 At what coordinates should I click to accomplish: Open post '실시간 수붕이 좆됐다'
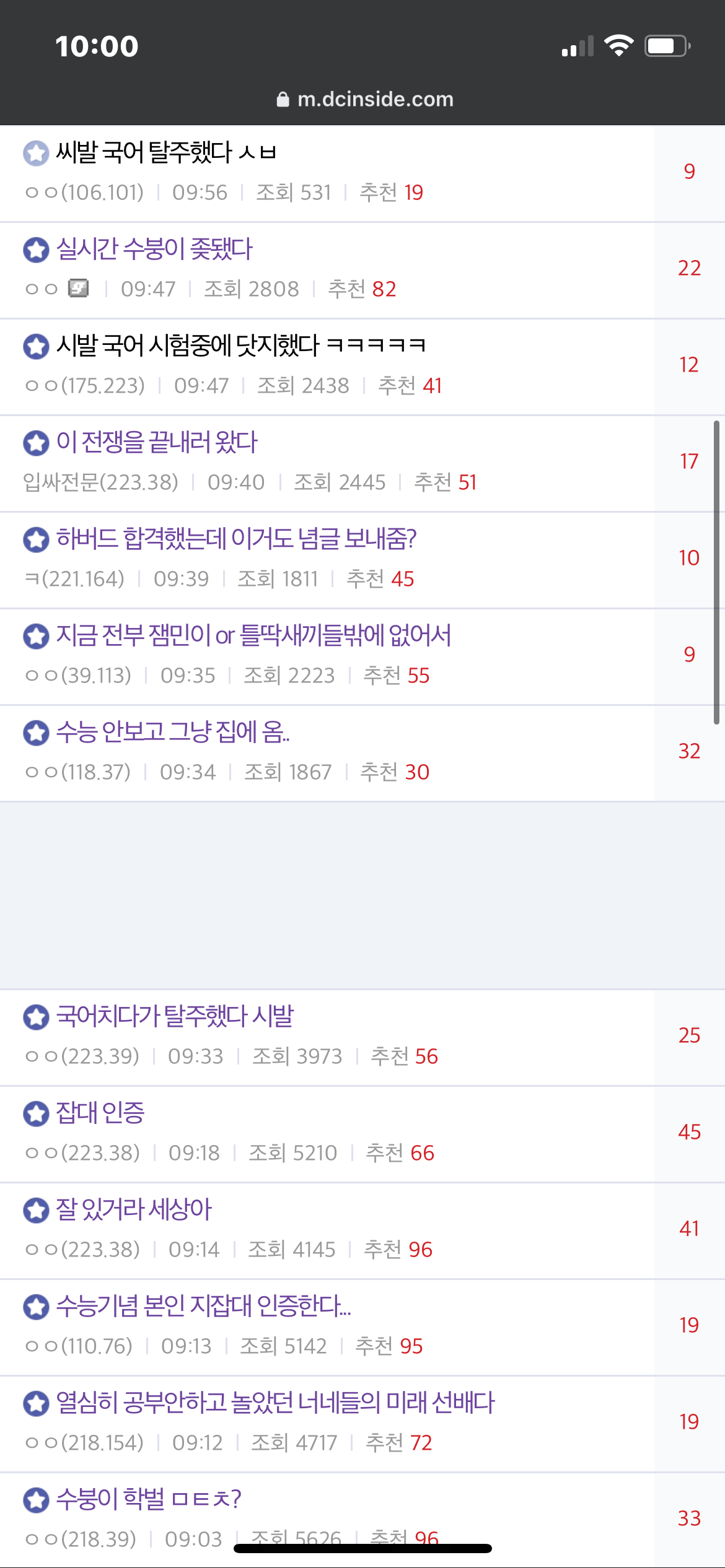click(x=154, y=249)
